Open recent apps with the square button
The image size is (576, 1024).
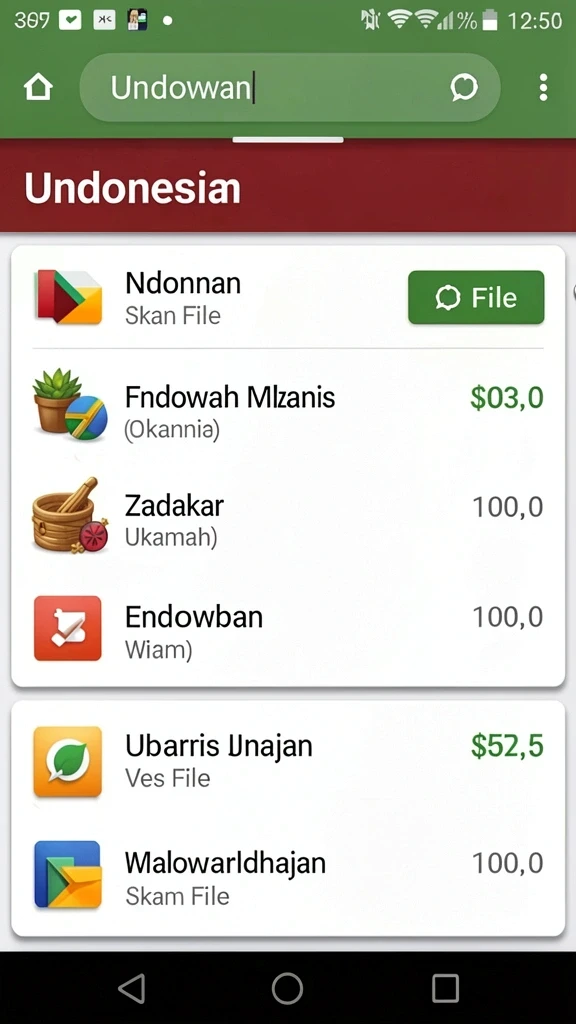click(x=445, y=988)
